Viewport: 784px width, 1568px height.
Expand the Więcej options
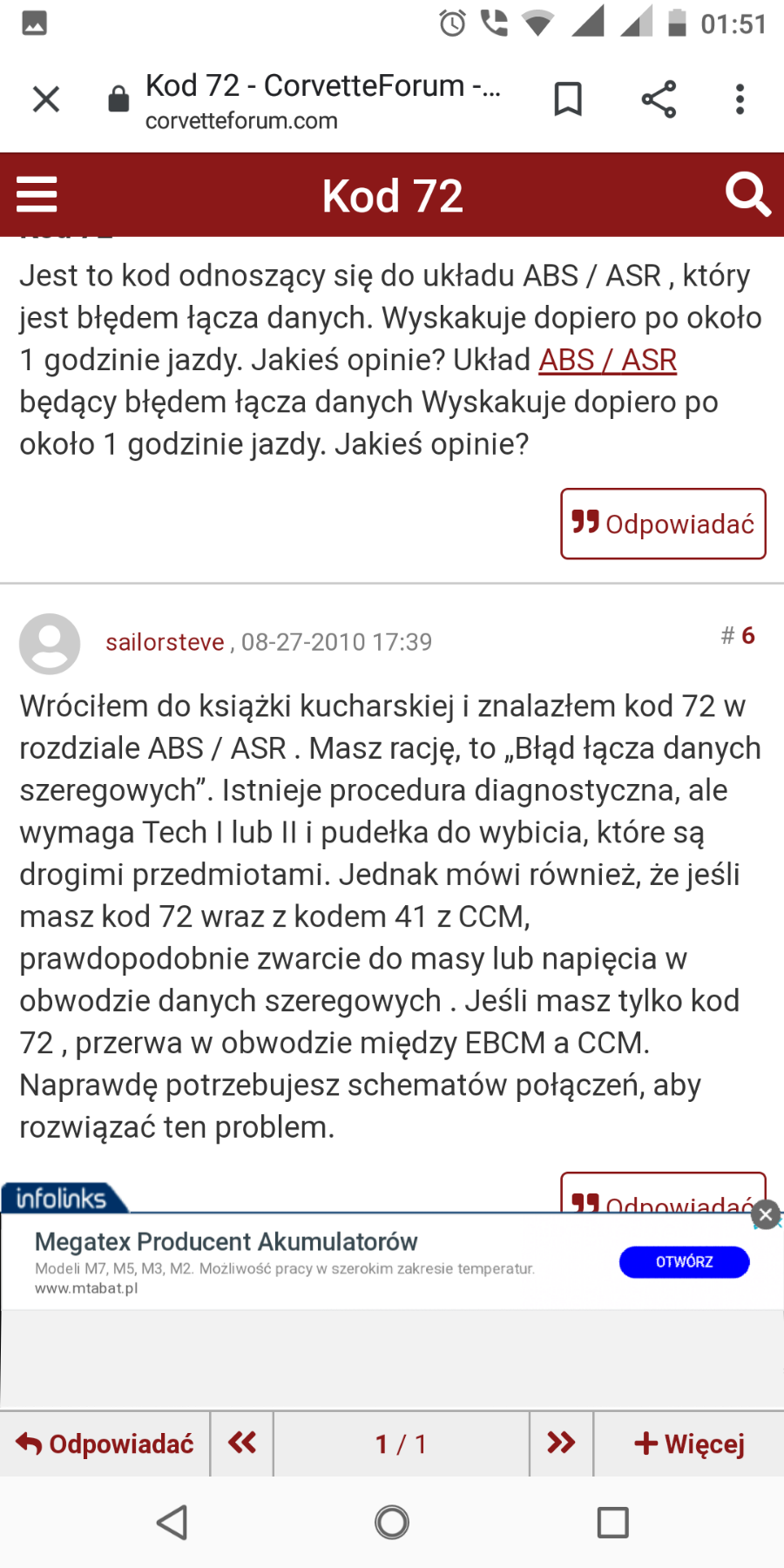tap(689, 1444)
